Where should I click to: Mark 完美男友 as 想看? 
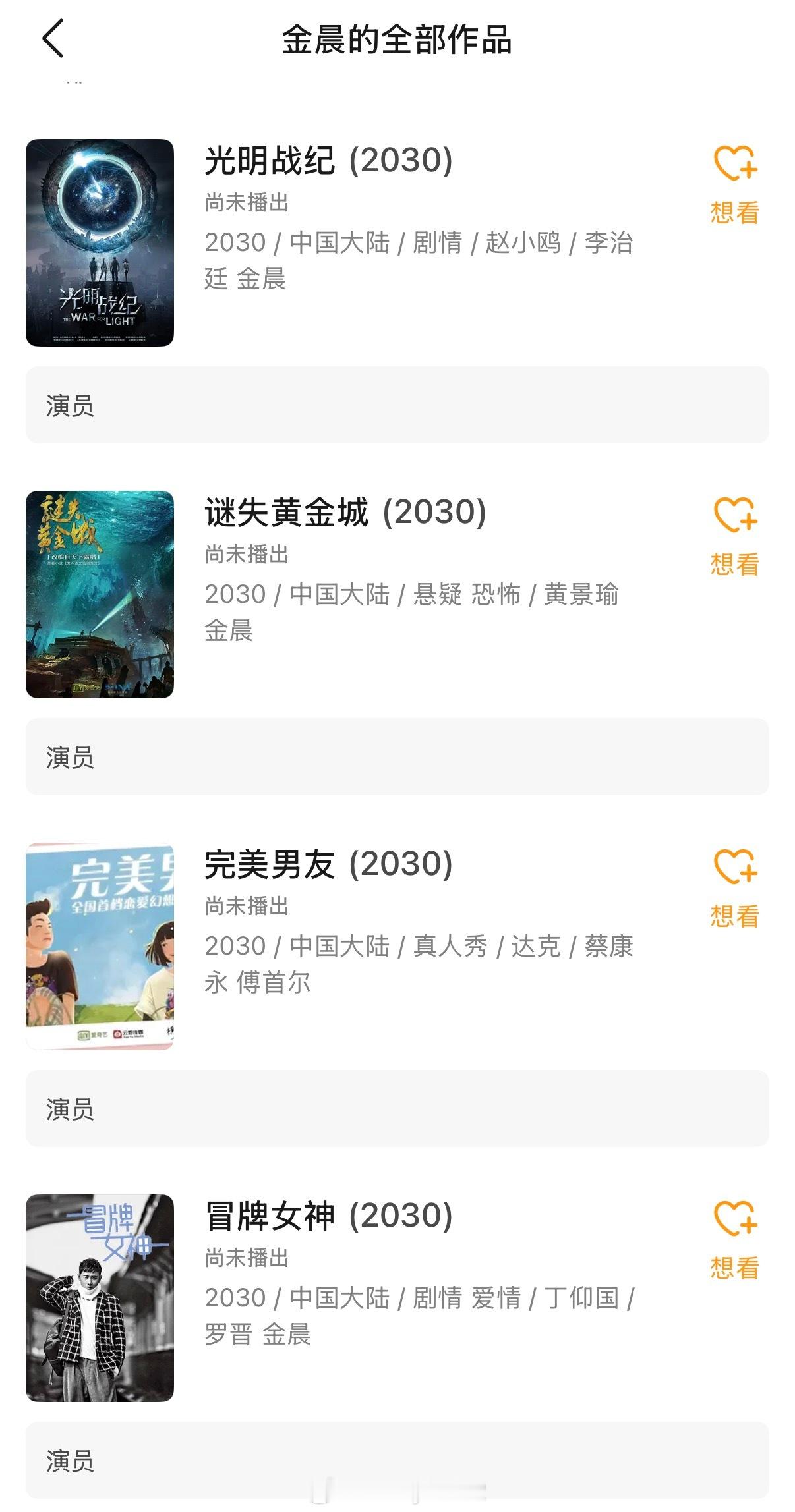pyautogui.click(x=734, y=887)
